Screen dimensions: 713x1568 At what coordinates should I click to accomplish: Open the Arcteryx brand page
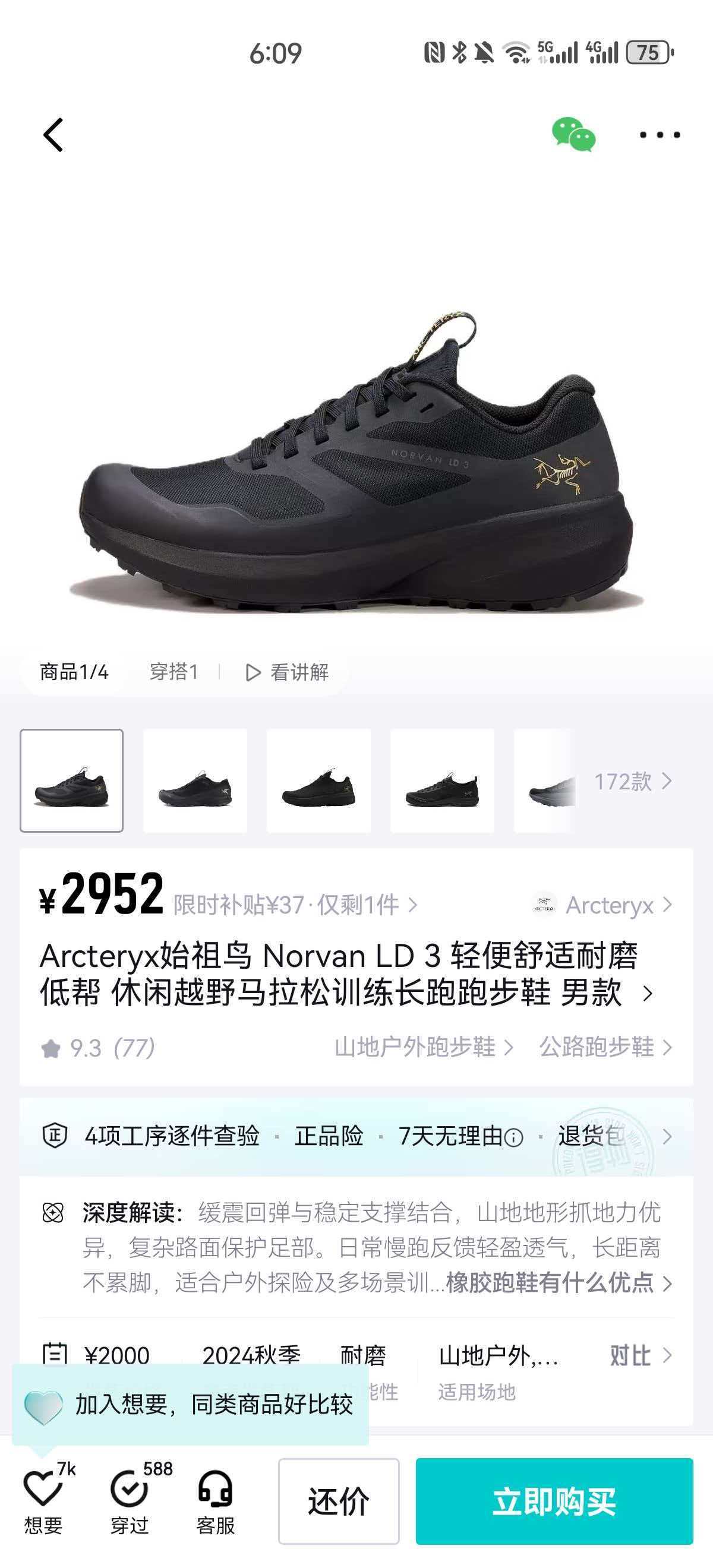(603, 905)
